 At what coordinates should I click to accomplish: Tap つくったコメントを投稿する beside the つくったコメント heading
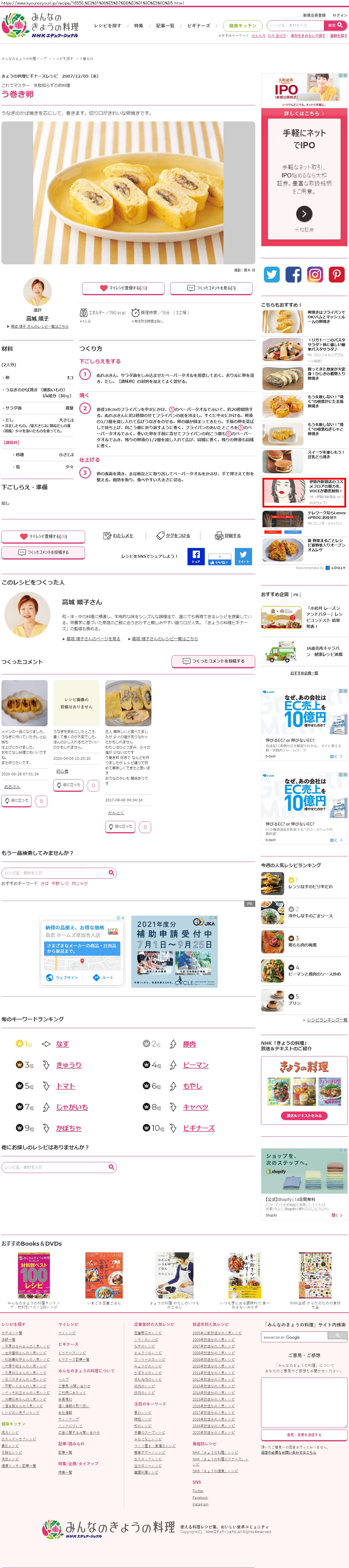(213, 661)
